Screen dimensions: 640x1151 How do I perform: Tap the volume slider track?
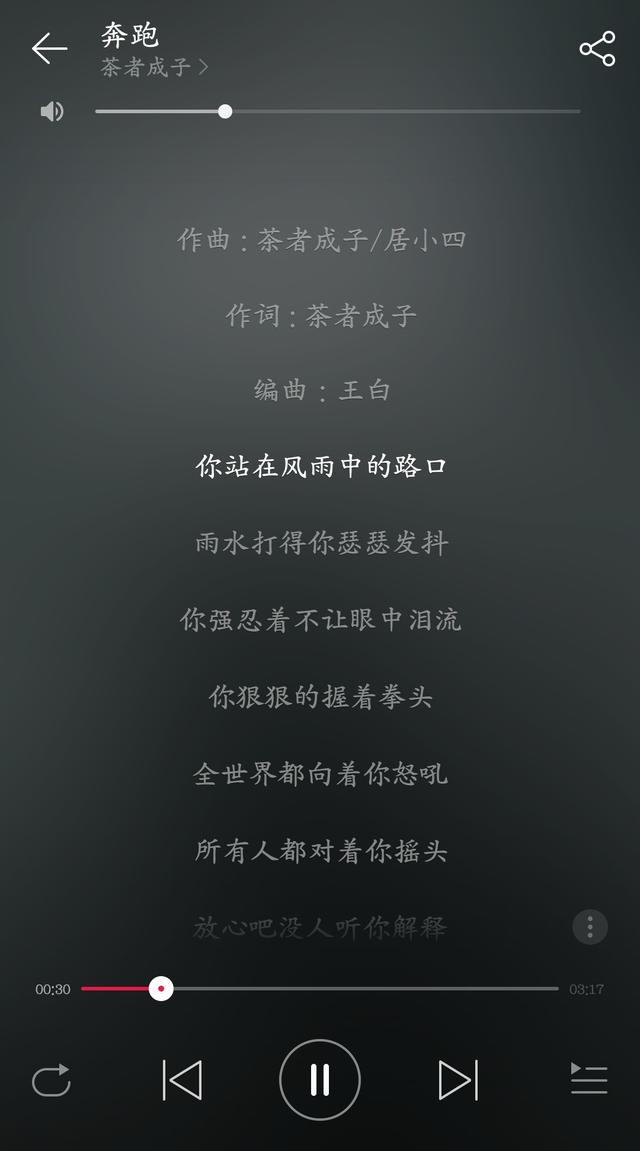338,112
